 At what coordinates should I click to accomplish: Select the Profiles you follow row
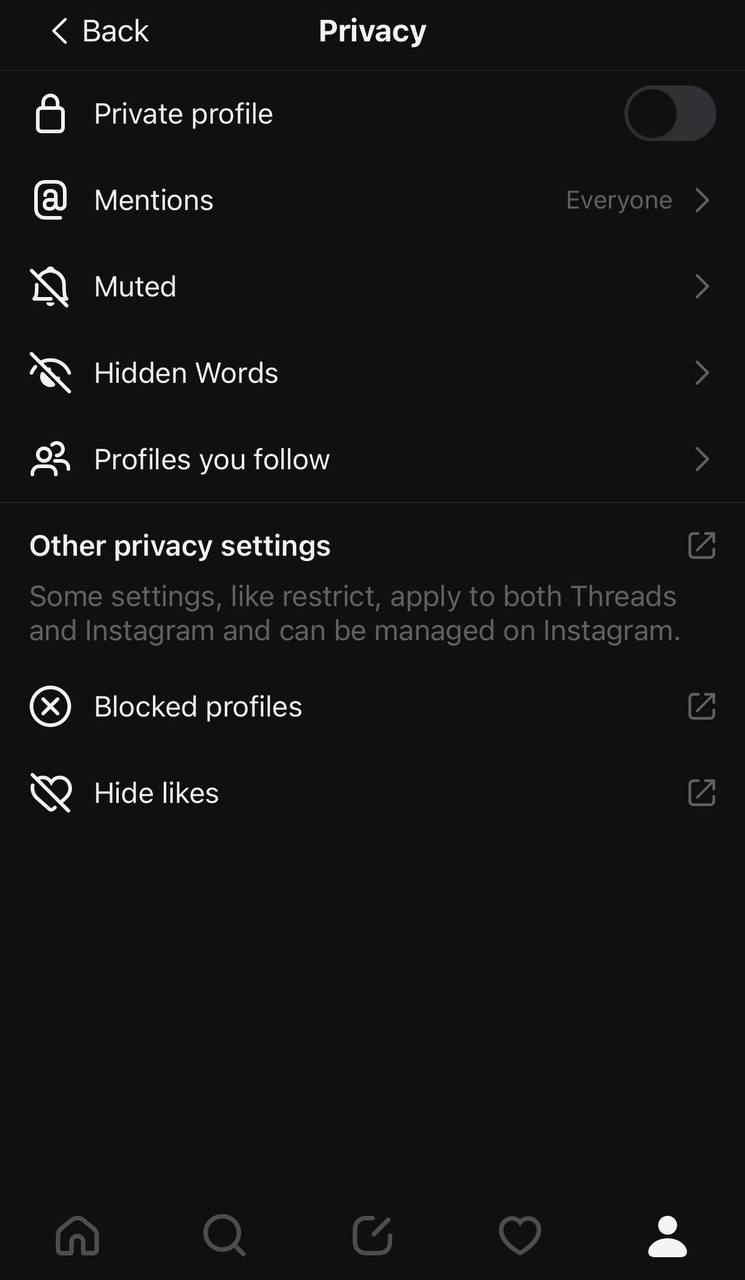click(211, 459)
